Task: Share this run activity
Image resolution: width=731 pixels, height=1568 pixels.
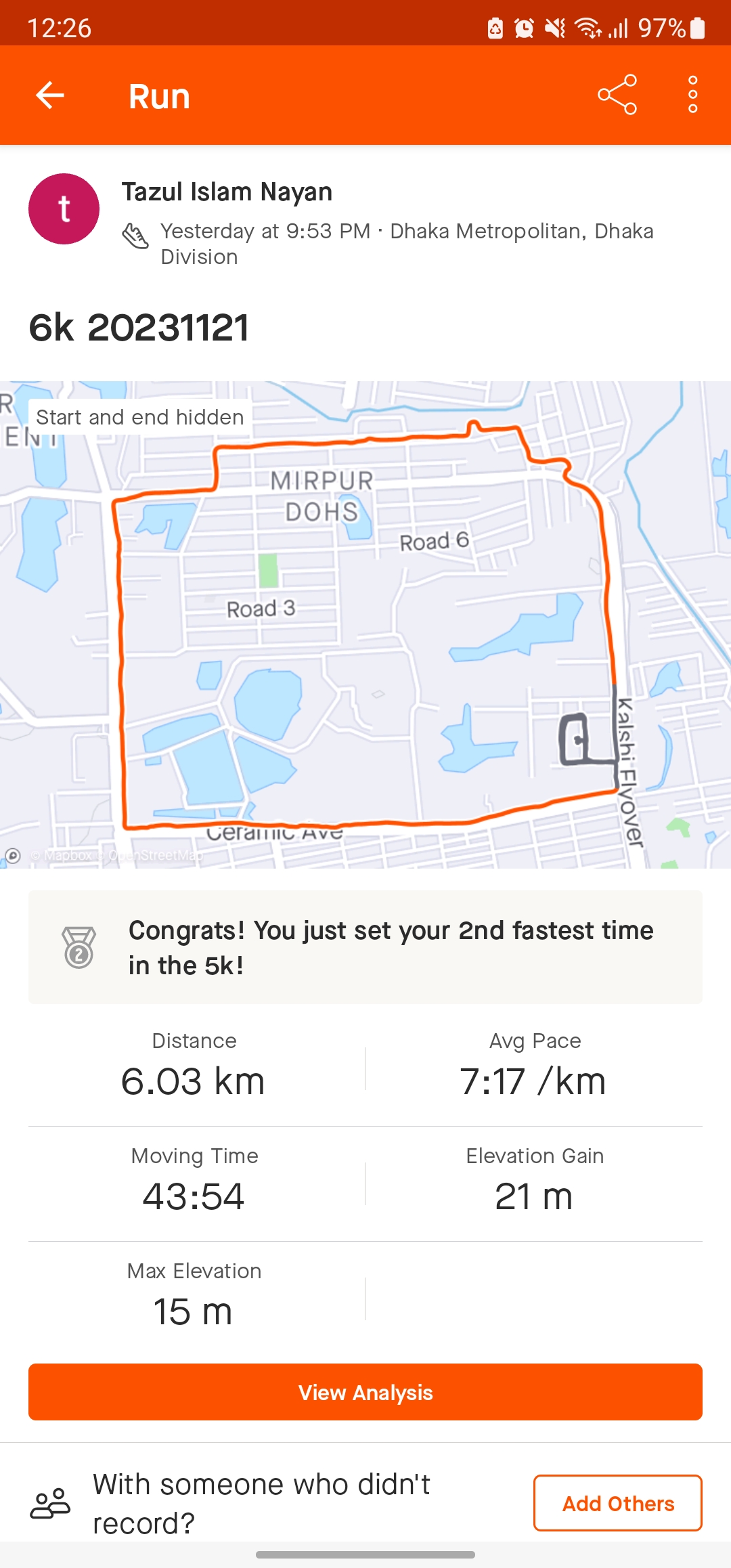Action: [x=617, y=95]
